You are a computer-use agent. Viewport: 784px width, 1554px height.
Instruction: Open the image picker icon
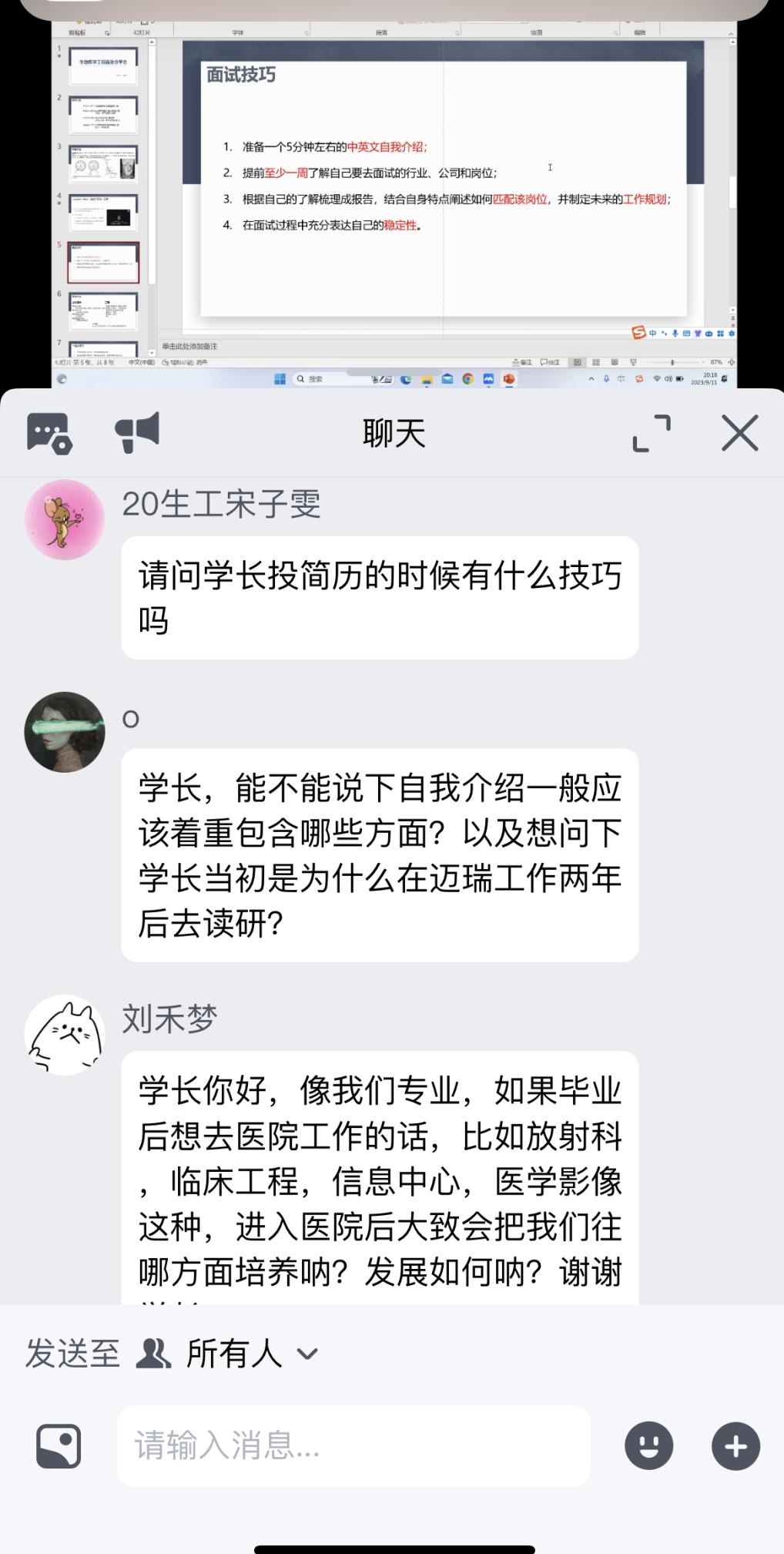point(59,1445)
